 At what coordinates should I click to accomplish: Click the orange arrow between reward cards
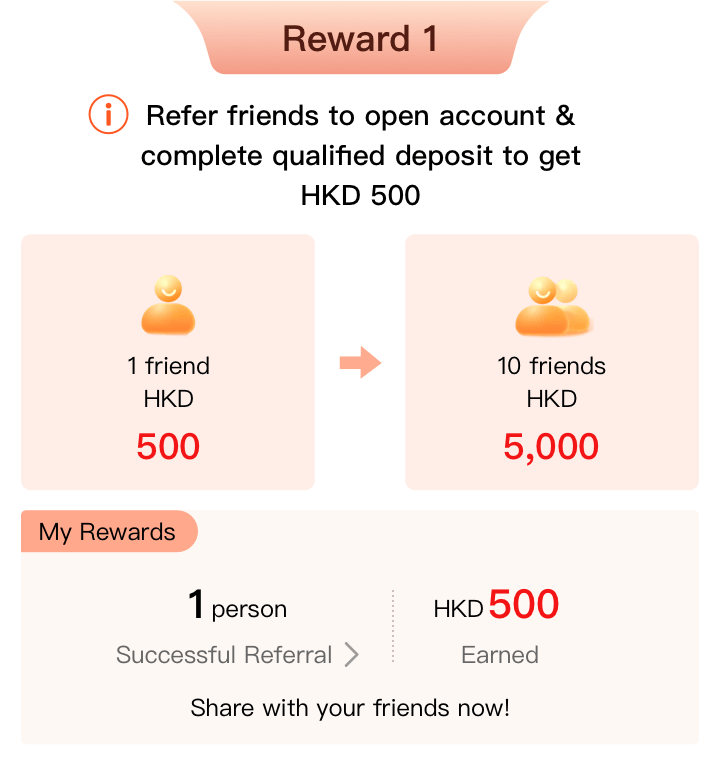click(359, 363)
